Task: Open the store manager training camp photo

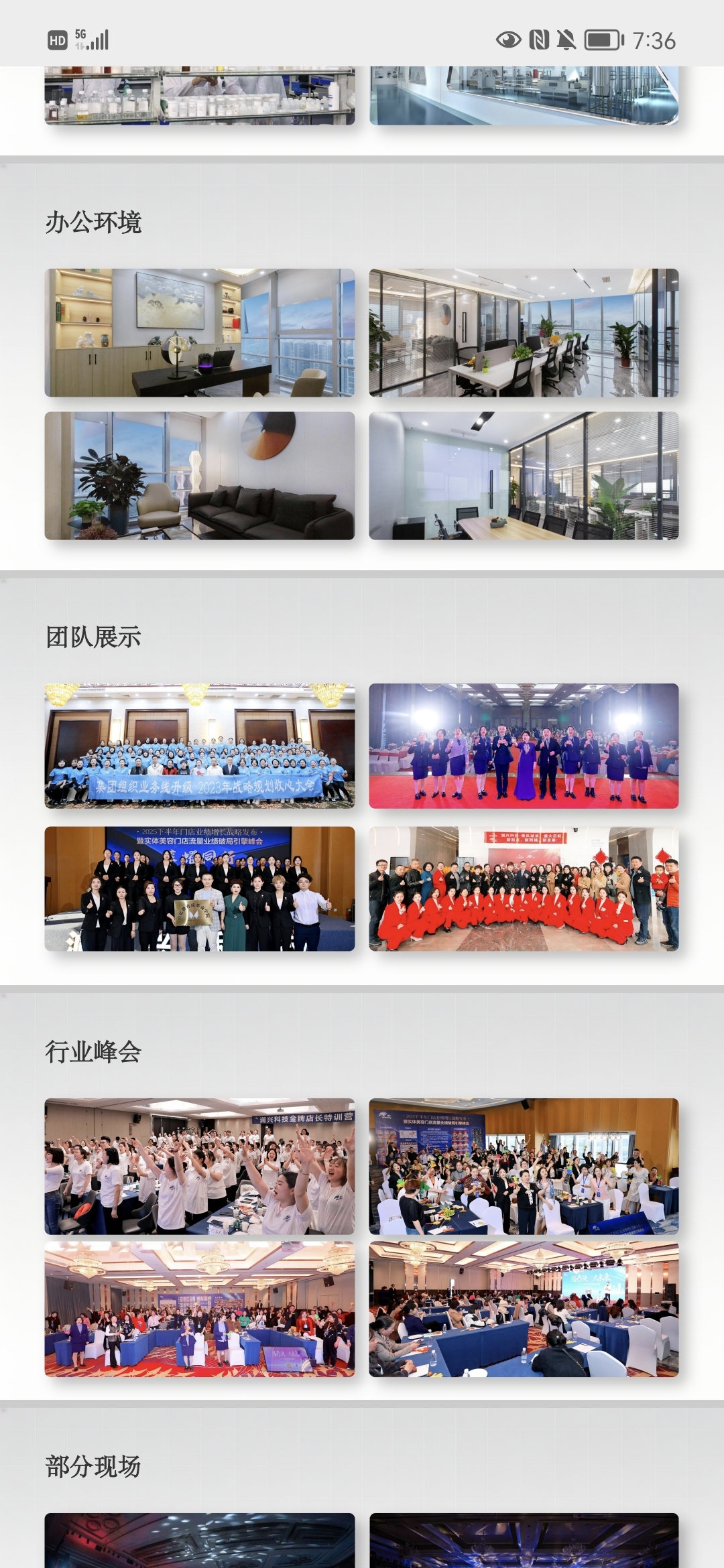Action: tap(200, 1167)
